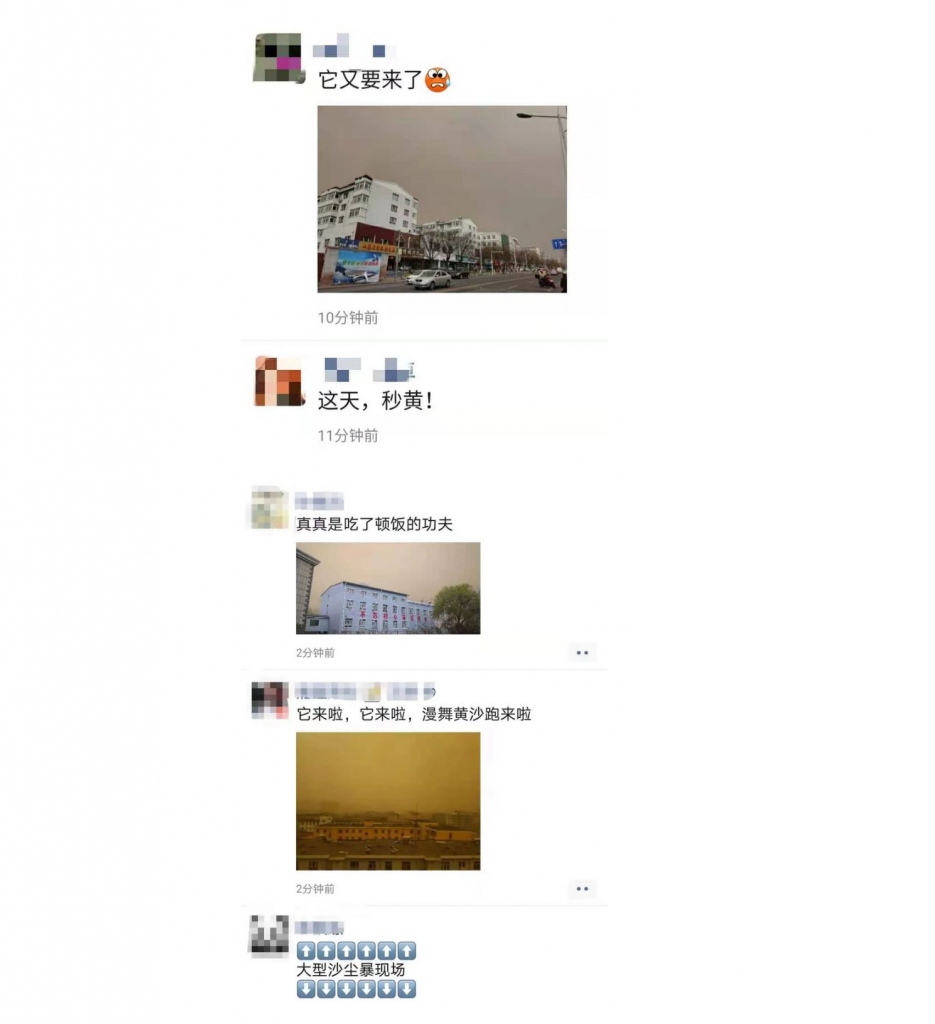The height and width of the screenshot is (1024, 935).
Task: Open the two-dot comment menu on '漫舞黄沙' post
Action: coord(581,888)
